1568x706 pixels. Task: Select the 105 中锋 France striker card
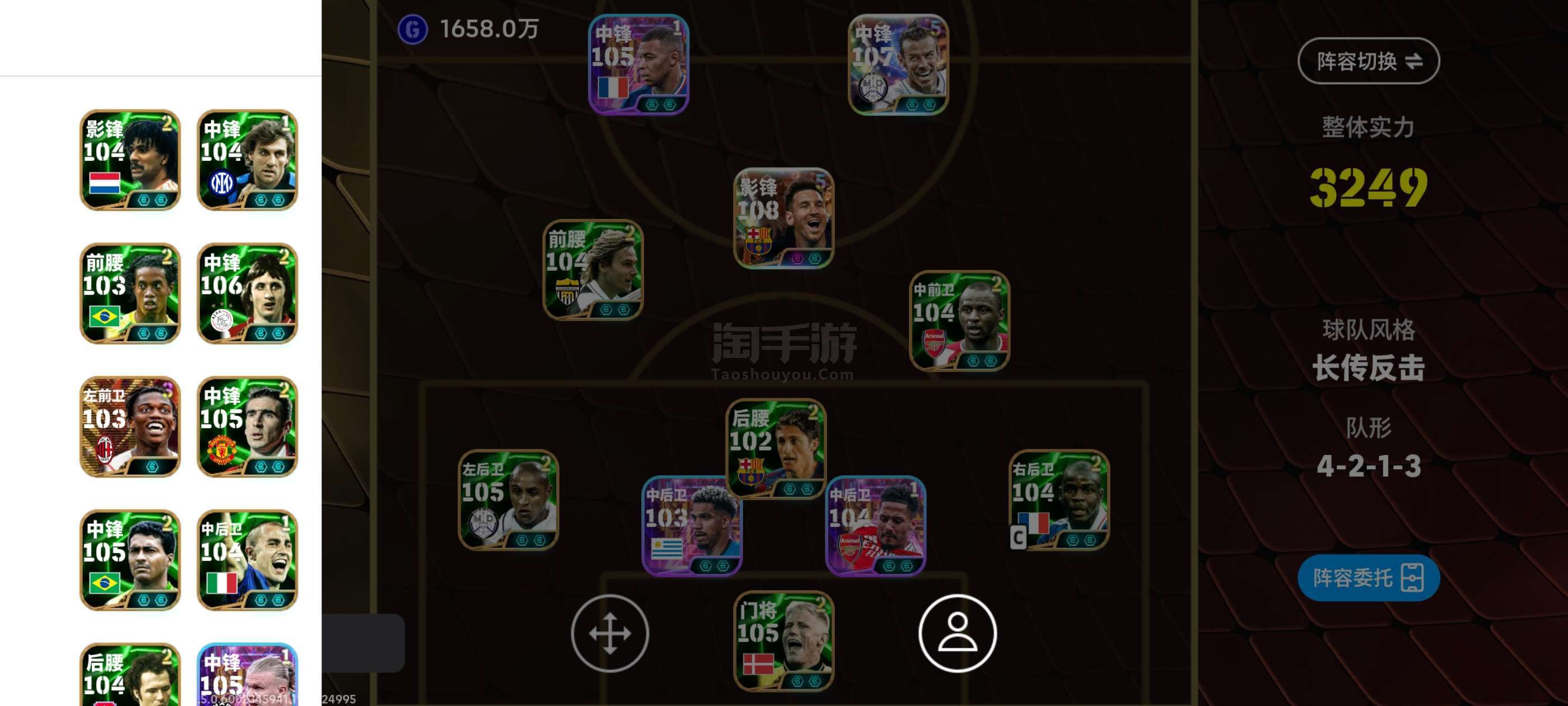(638, 64)
